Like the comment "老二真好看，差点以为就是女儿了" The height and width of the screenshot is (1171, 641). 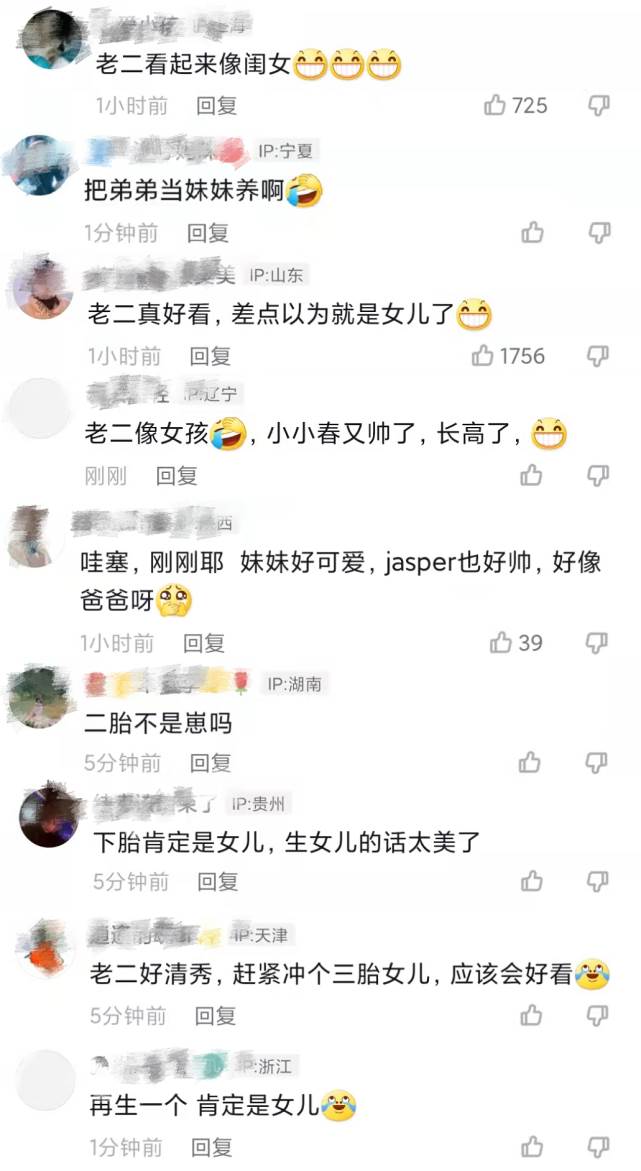(483, 355)
